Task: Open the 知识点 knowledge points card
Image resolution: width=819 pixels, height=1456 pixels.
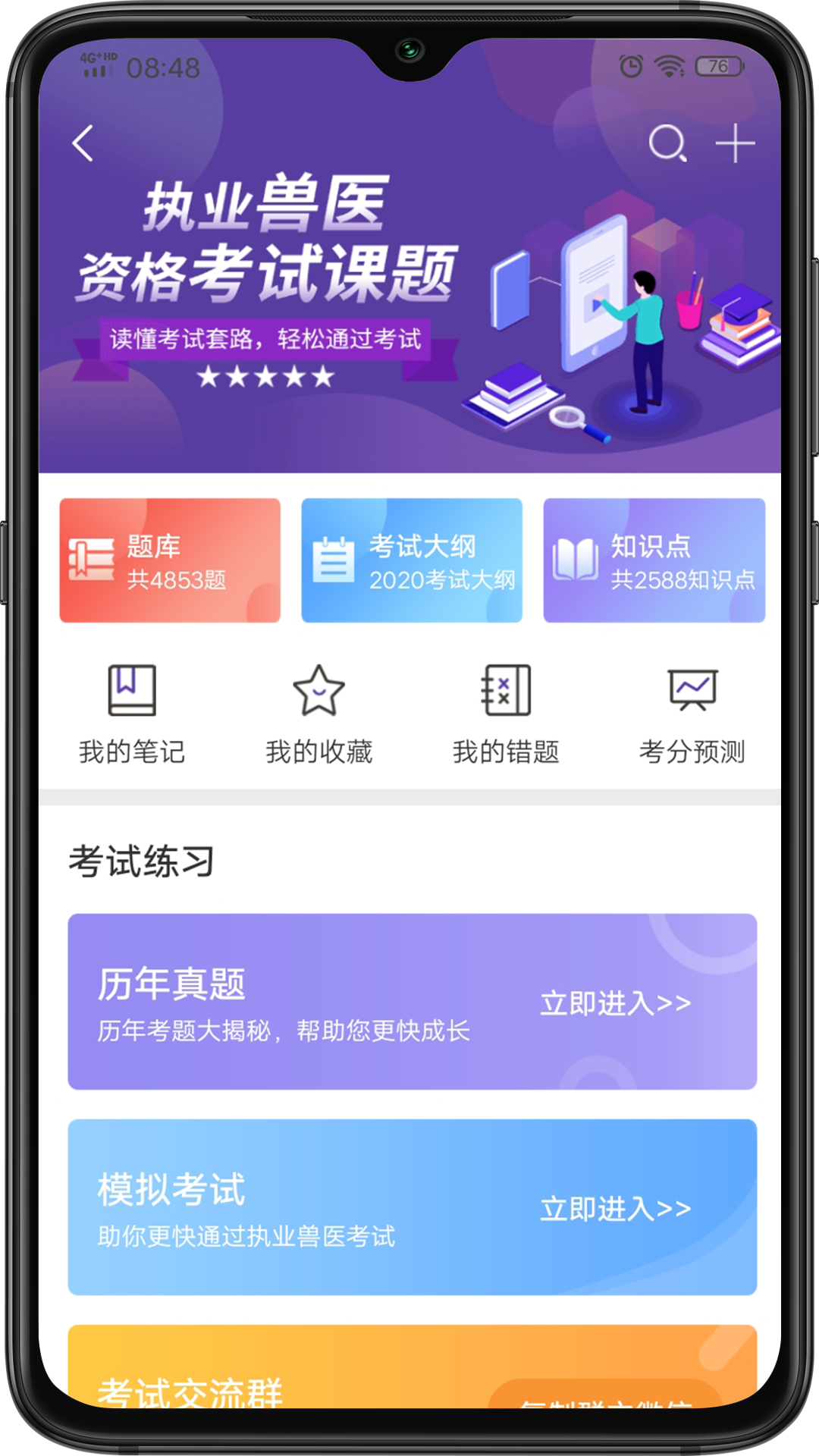Action: pos(654,560)
